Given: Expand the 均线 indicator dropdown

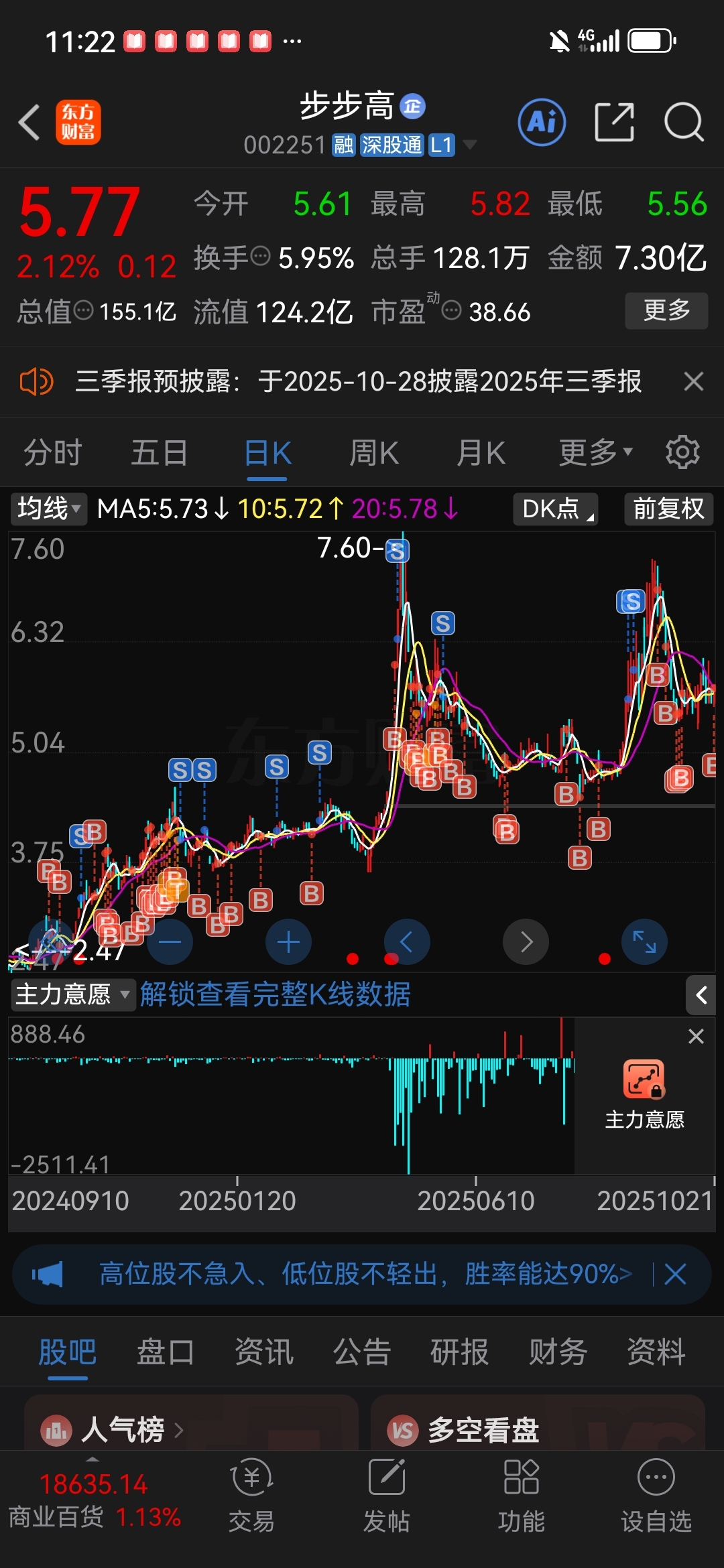Looking at the screenshot, I should click(49, 509).
